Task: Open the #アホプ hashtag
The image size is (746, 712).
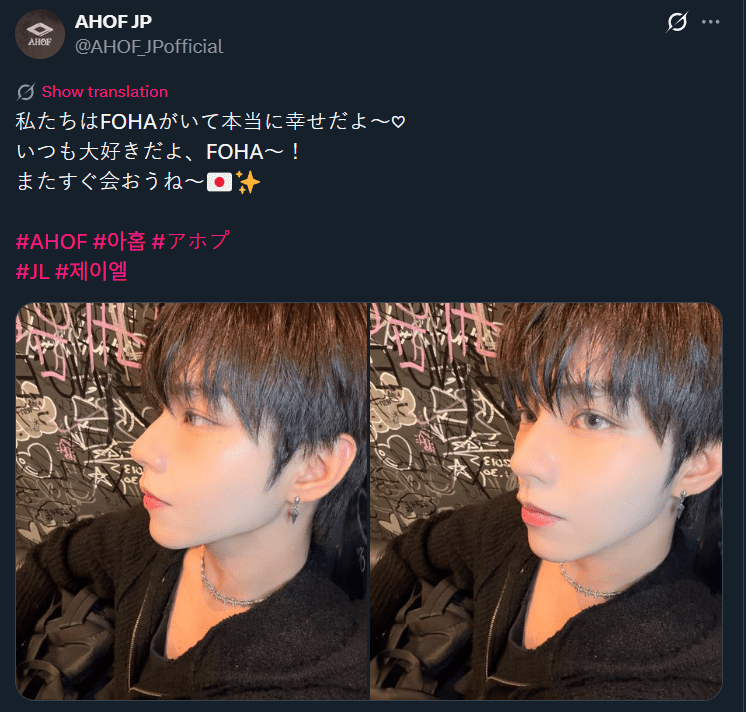Action: click(191, 242)
